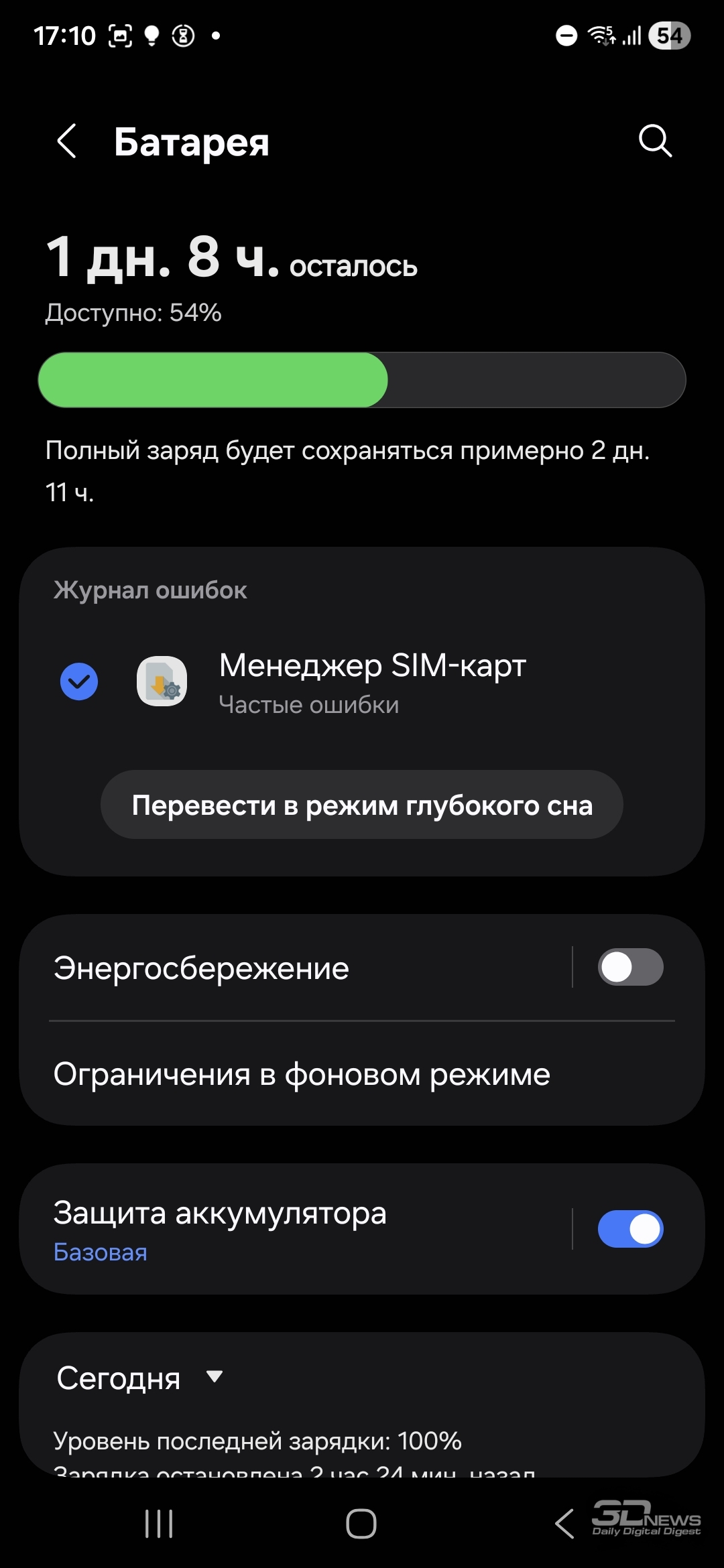The image size is (724, 1568).
Task: Open Ограничения в фоновом режиме
Action: [362, 1074]
